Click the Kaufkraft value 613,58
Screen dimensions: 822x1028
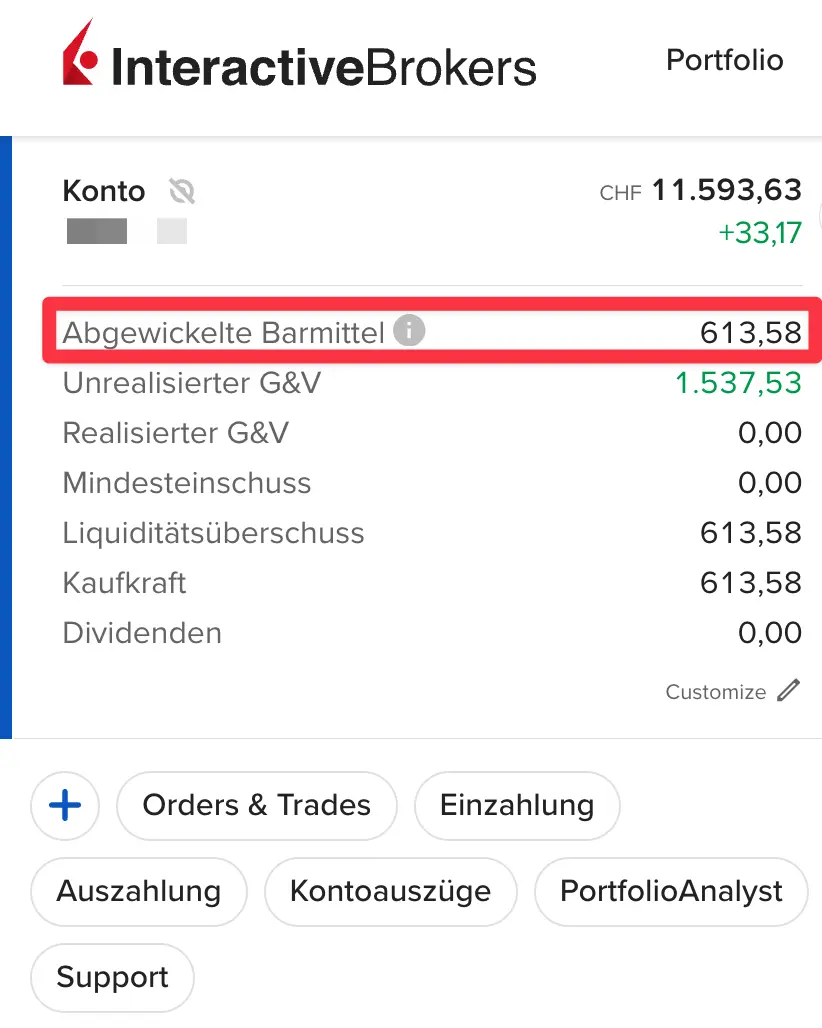click(x=751, y=582)
